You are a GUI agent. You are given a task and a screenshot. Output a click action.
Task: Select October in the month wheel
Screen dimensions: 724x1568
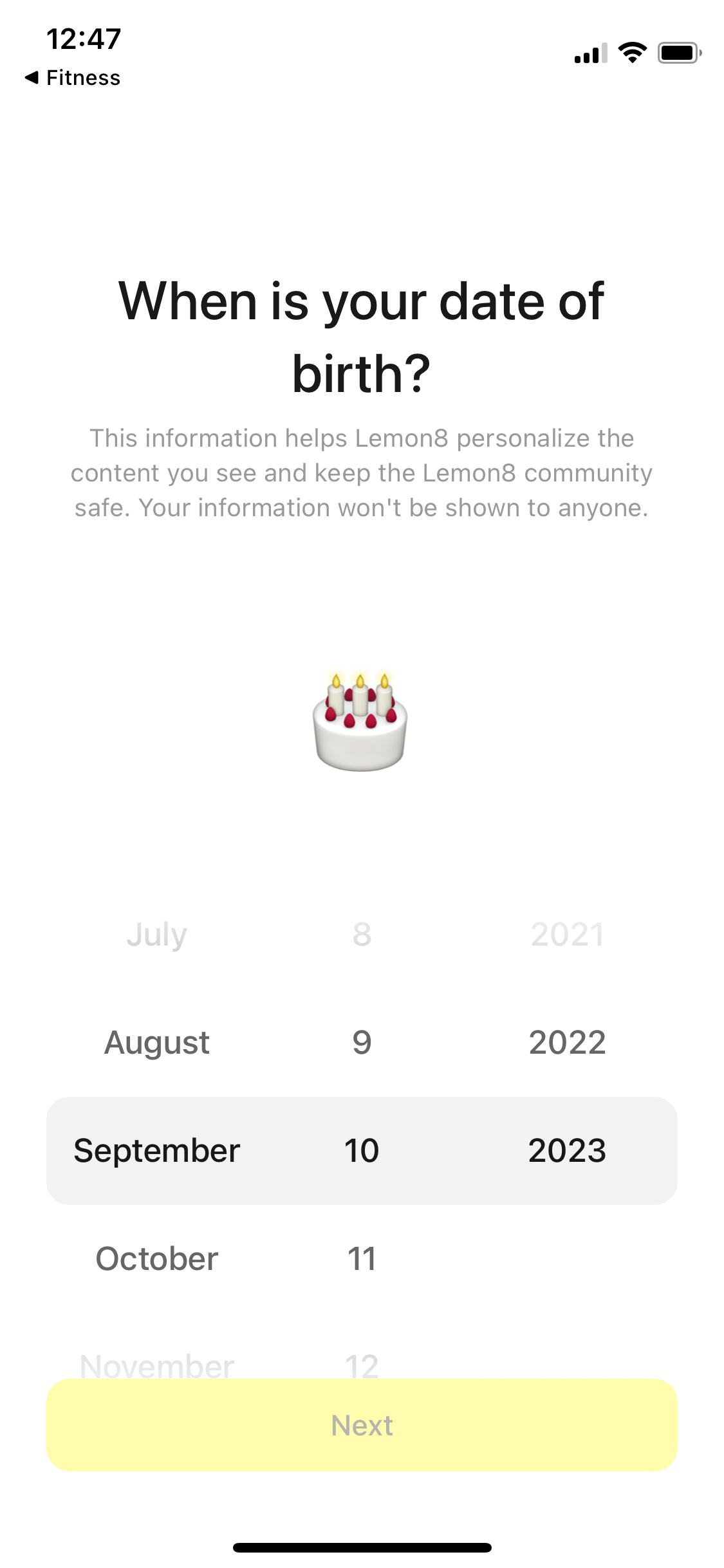(156, 1258)
